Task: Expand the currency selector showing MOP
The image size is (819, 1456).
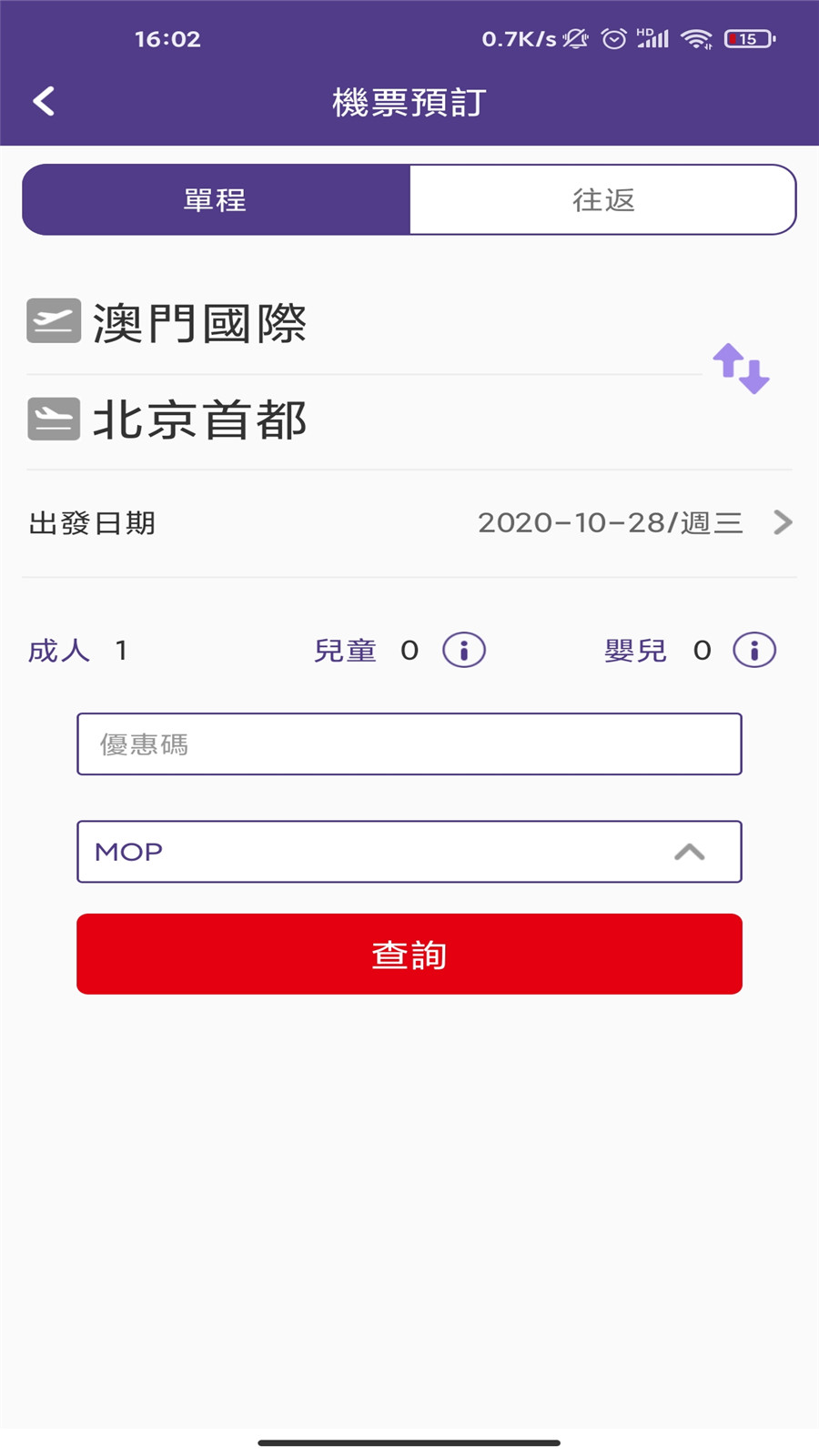Action: 409,852
